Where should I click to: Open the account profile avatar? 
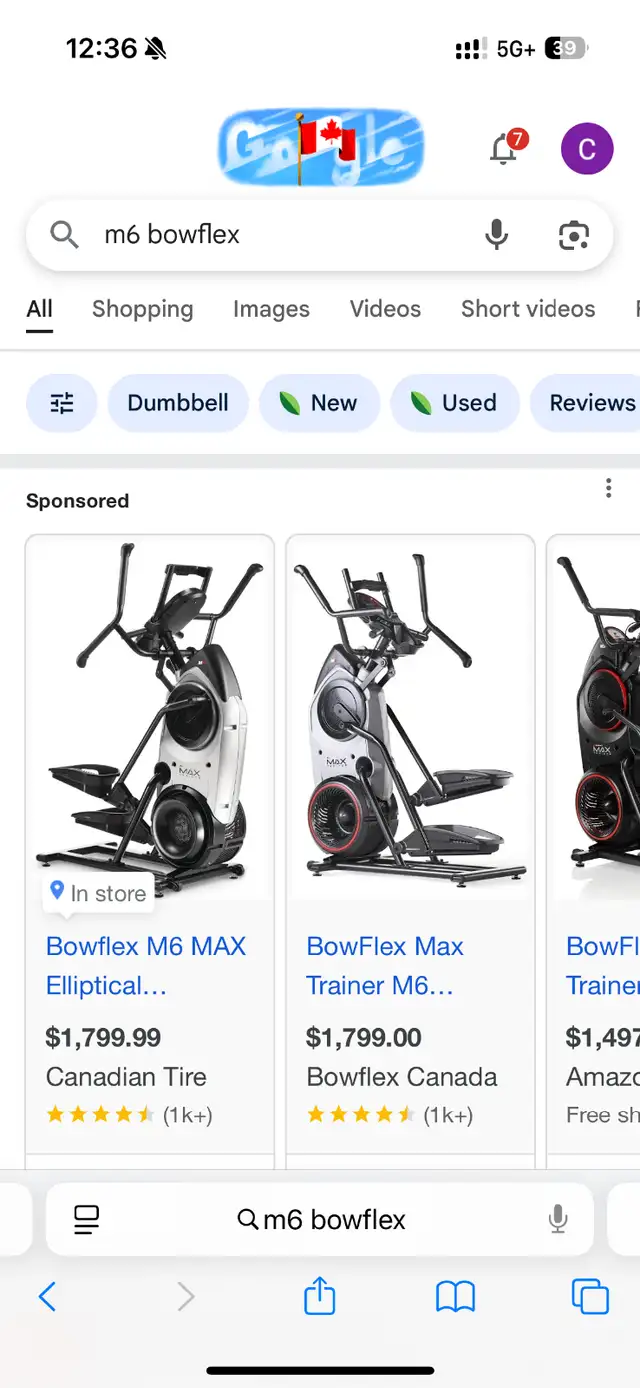point(587,149)
